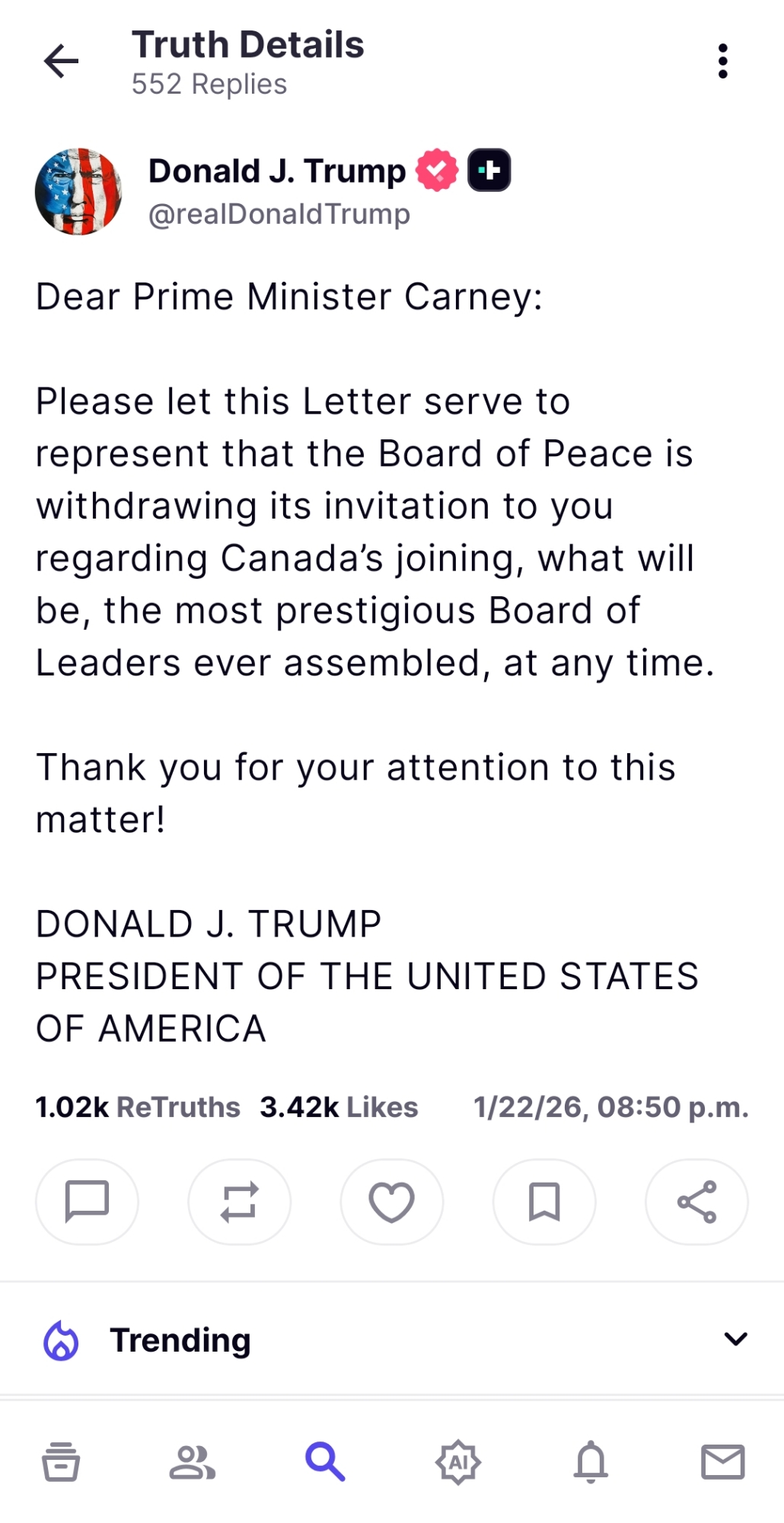Go back from Truth Details
This screenshot has height=1523, width=784.
62,61
